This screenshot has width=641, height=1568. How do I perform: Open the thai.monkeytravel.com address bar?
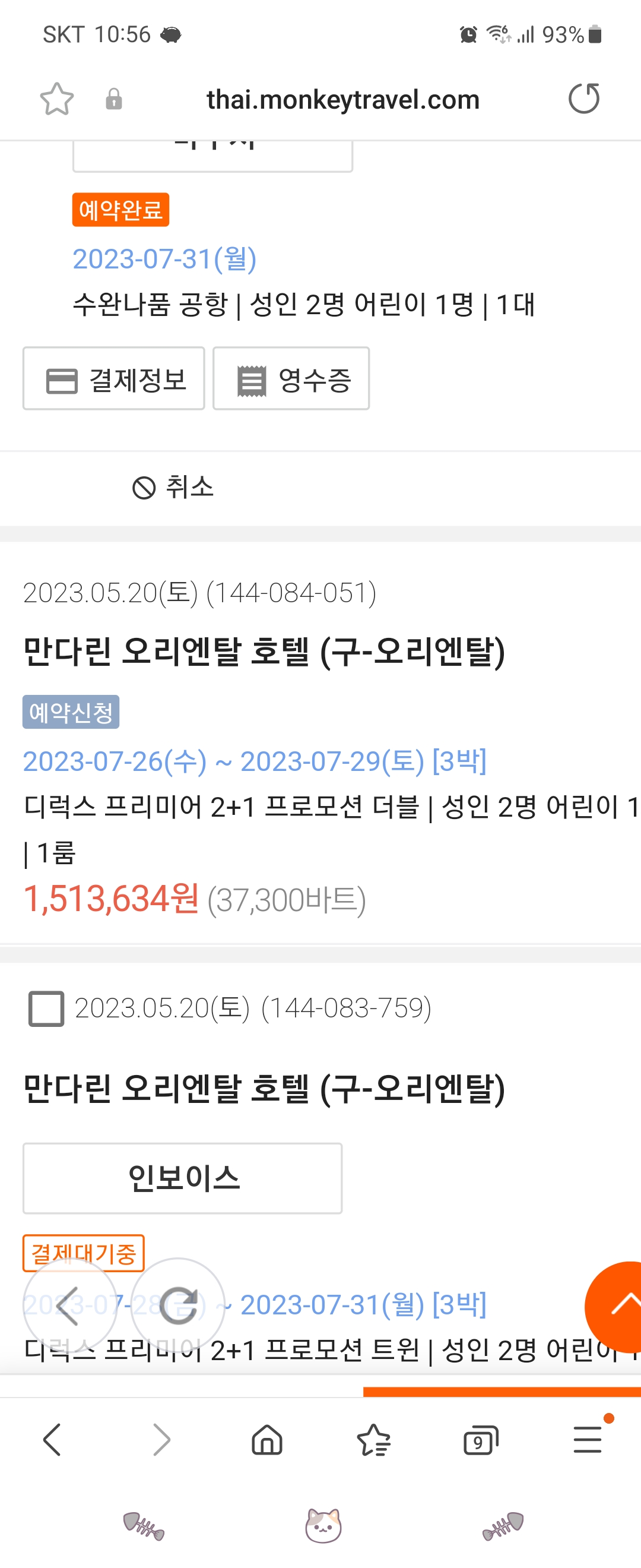[342, 100]
